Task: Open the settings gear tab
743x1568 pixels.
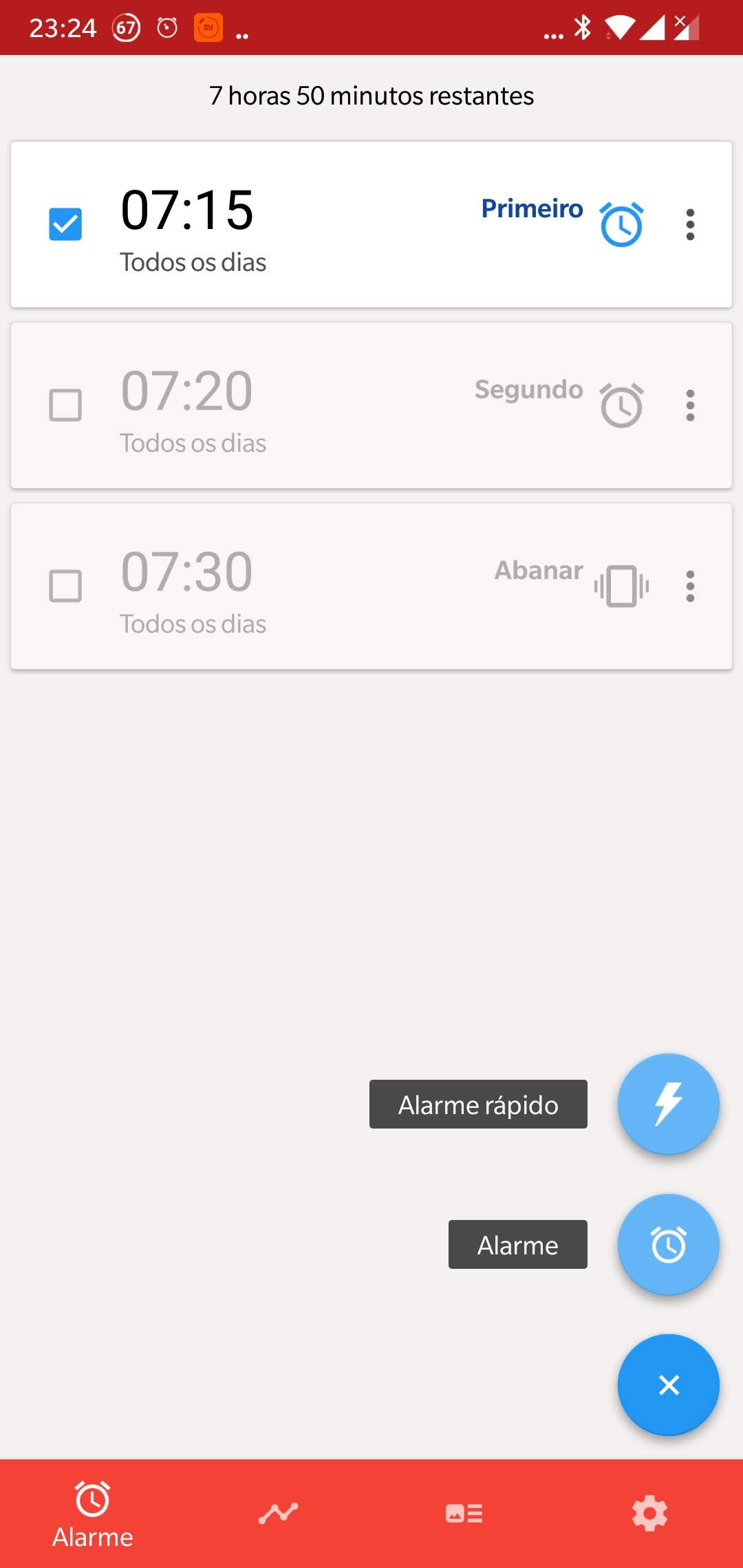Action: click(650, 1513)
